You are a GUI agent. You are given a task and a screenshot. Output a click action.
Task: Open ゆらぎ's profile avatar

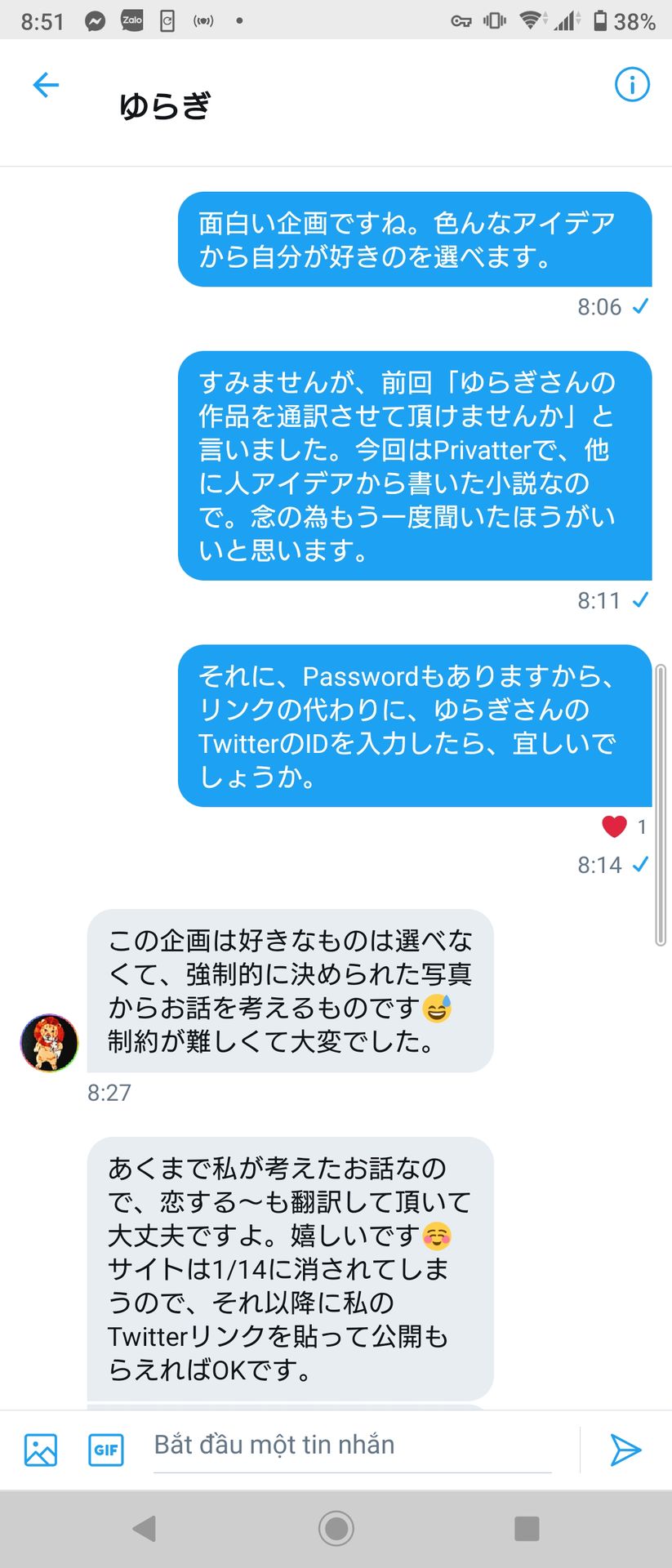coord(49,1043)
